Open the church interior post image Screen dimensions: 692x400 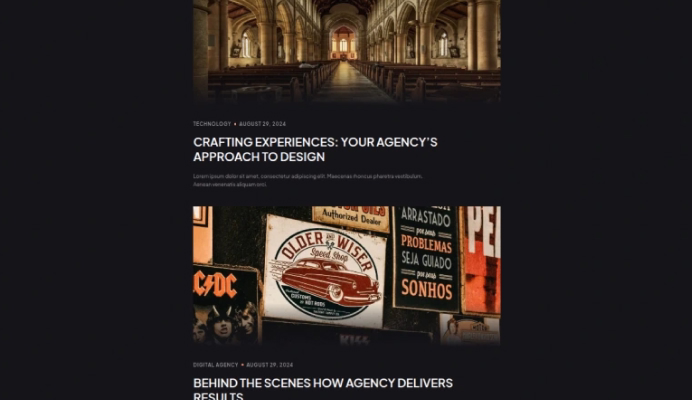pos(346,50)
